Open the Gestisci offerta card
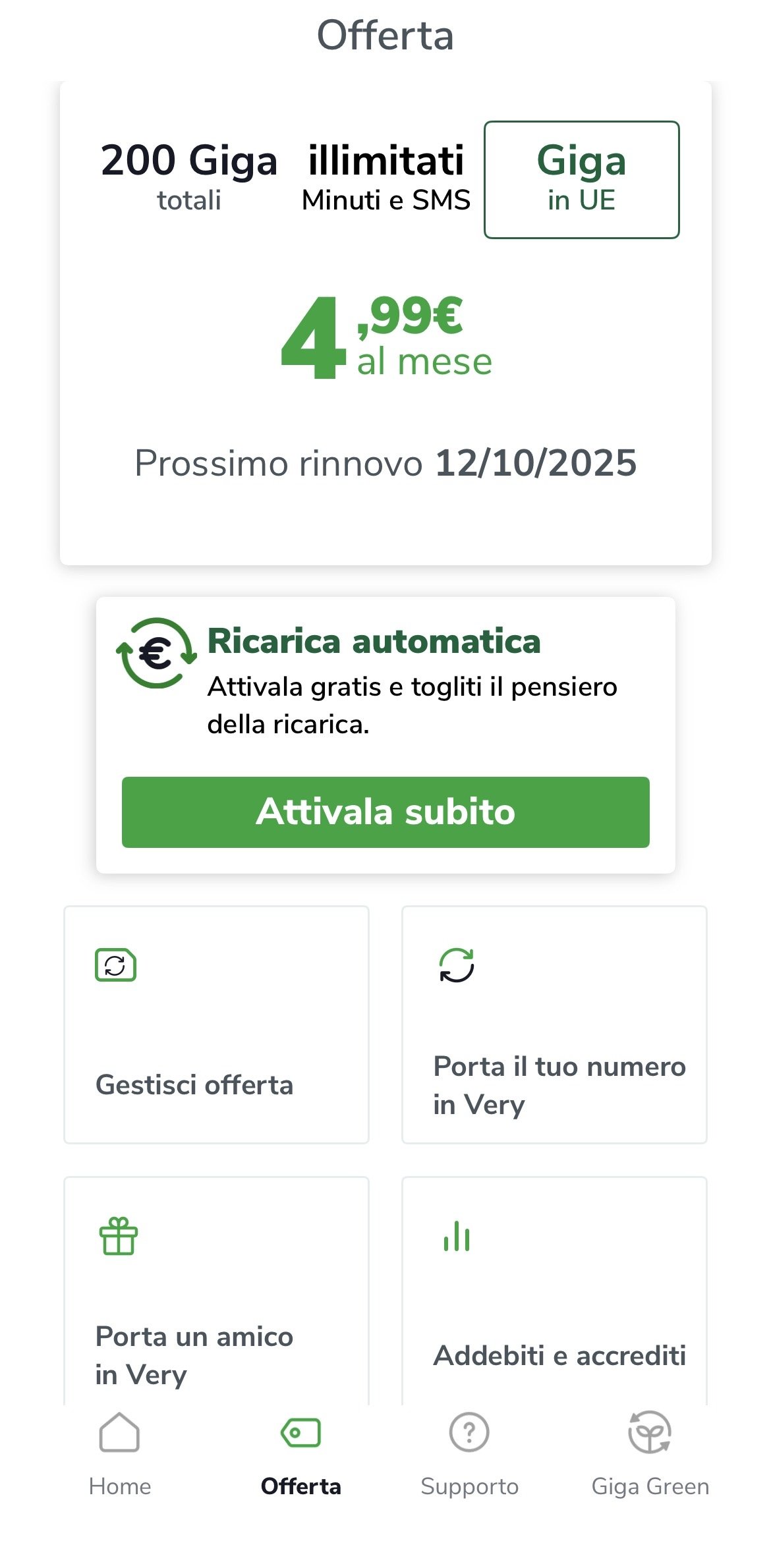This screenshot has width=771, height=1568. point(216,1024)
